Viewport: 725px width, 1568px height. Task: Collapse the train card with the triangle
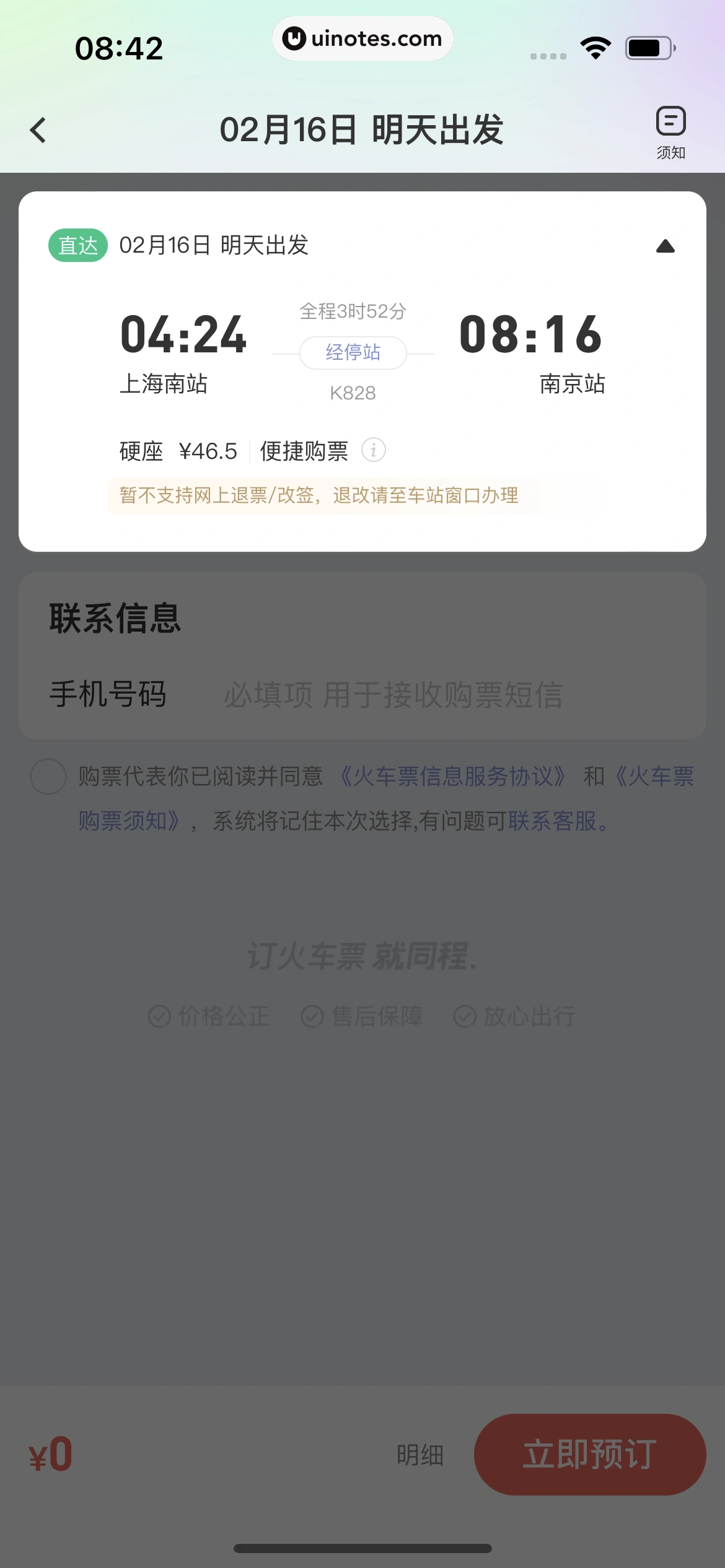click(666, 246)
